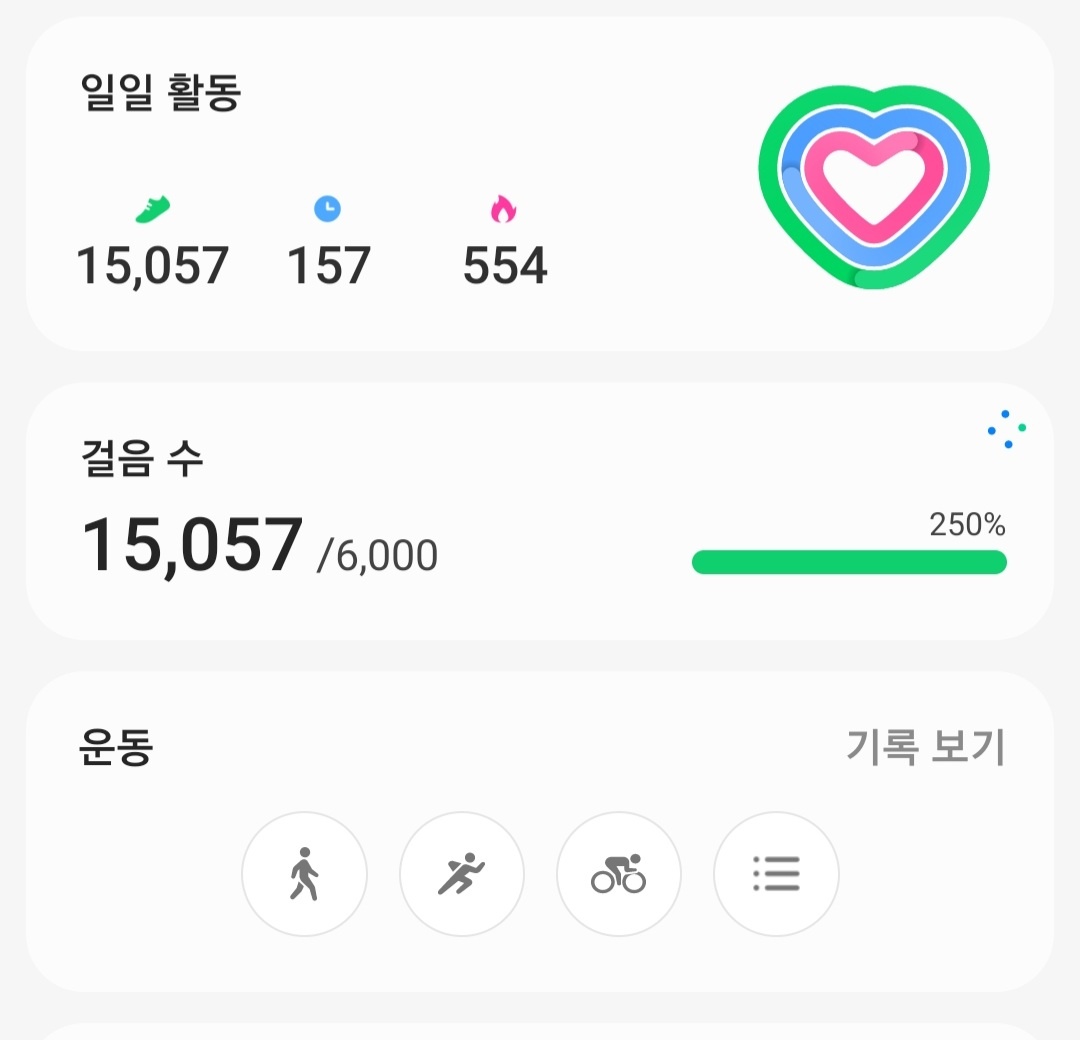Viewport: 1080px width, 1040px height.
Task: Start a cycling workout
Action: point(618,874)
